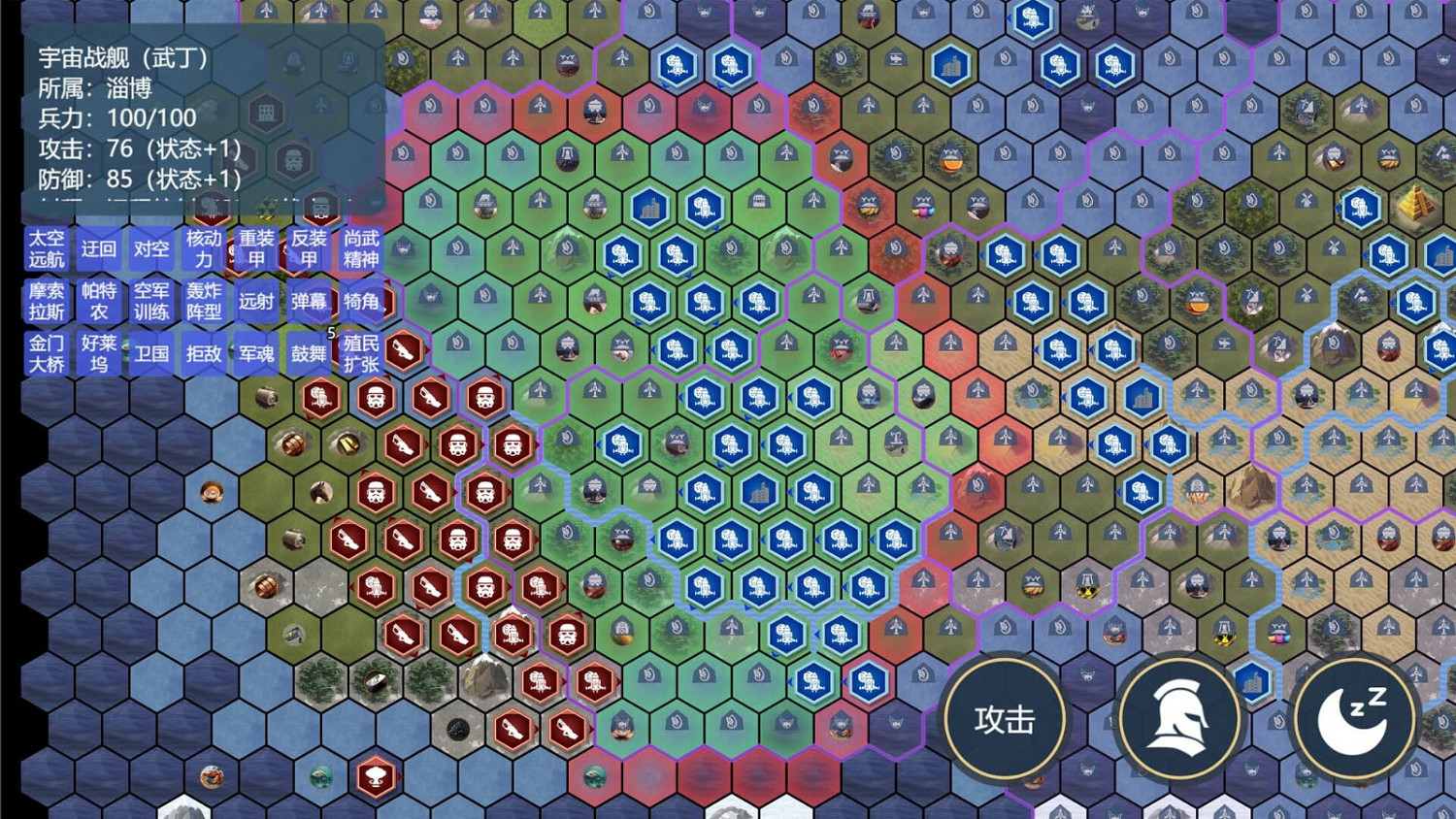
Task: View the 空军训练 skill
Action: click(151, 301)
